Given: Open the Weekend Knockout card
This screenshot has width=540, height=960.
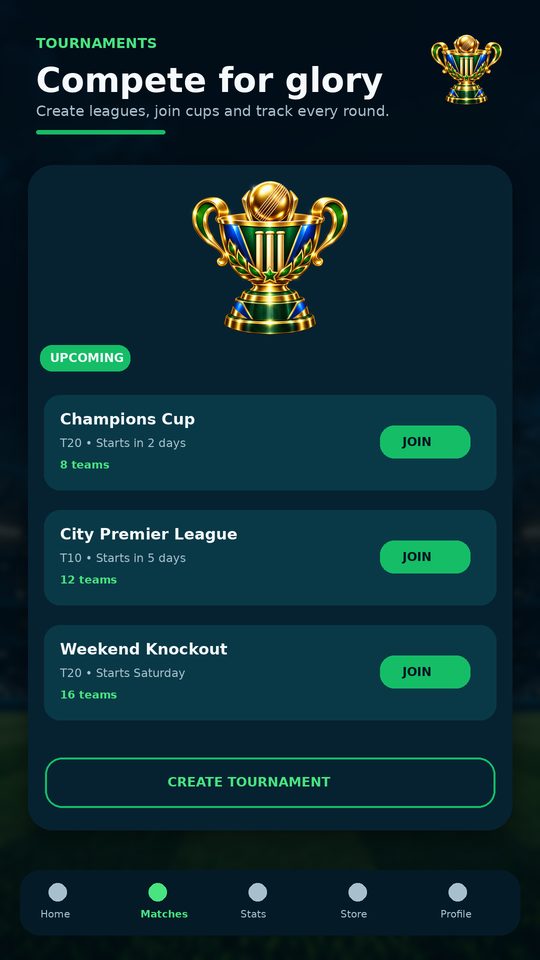Looking at the screenshot, I should (x=270, y=672).
